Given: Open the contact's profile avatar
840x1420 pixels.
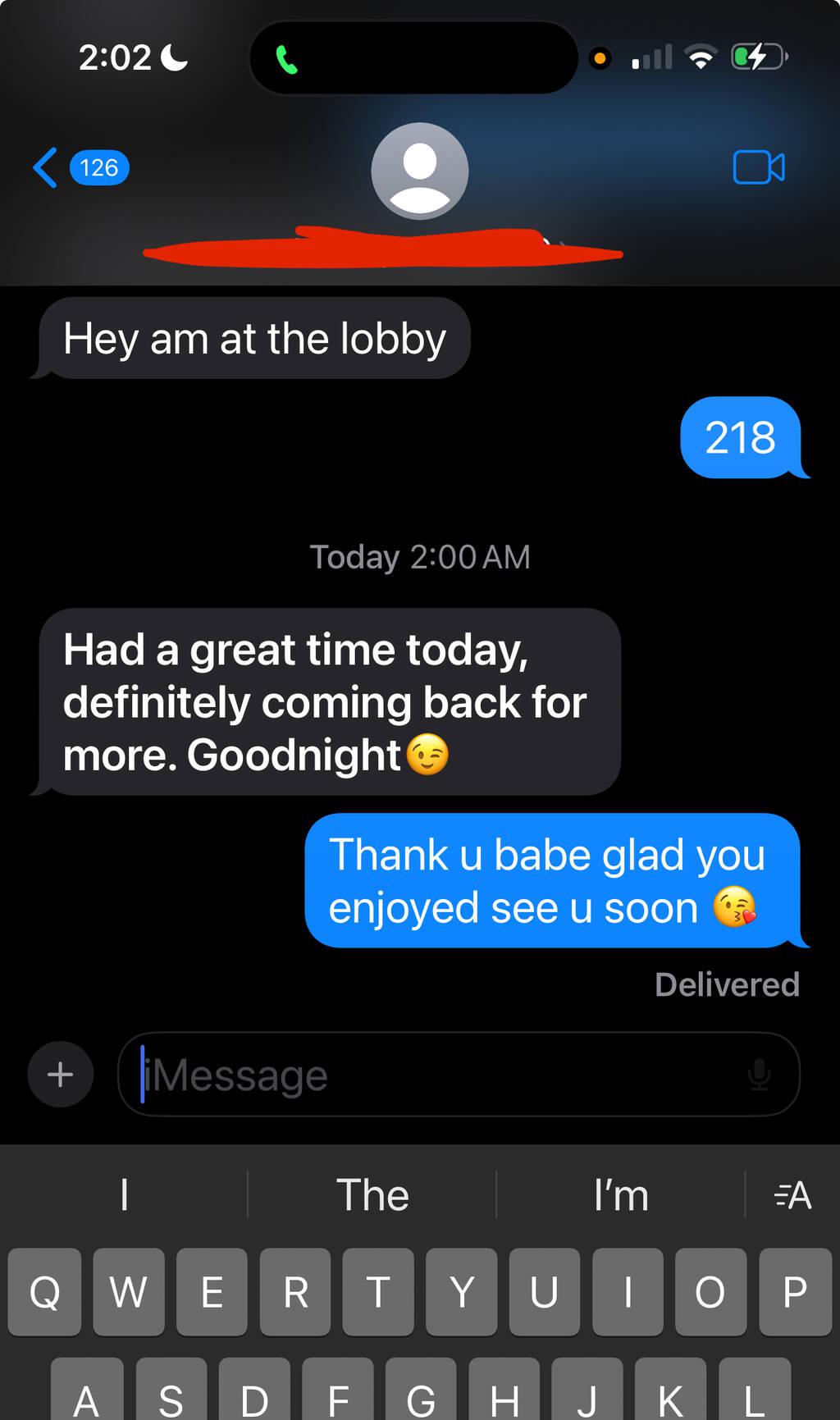Looking at the screenshot, I should (x=420, y=171).
